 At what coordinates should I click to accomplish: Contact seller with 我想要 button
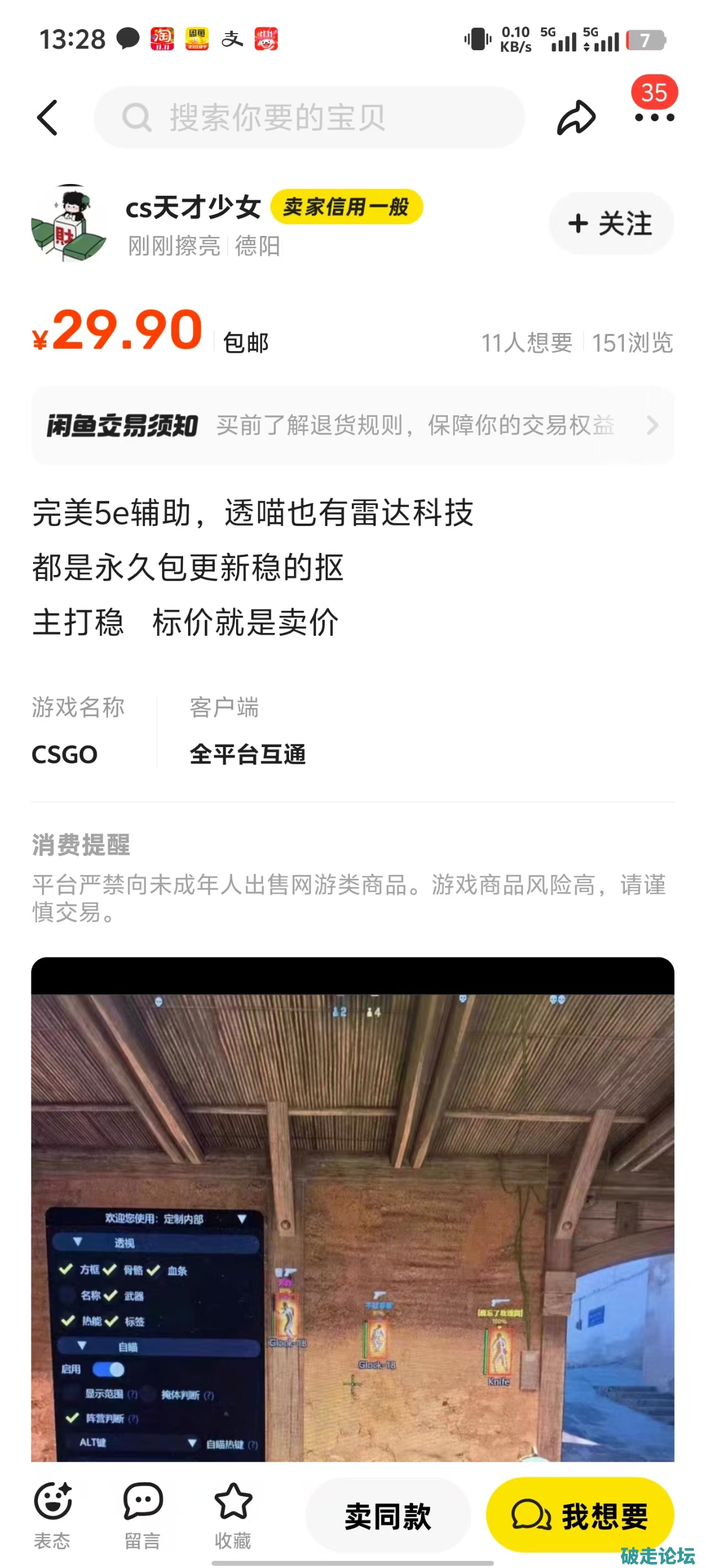tap(579, 1515)
